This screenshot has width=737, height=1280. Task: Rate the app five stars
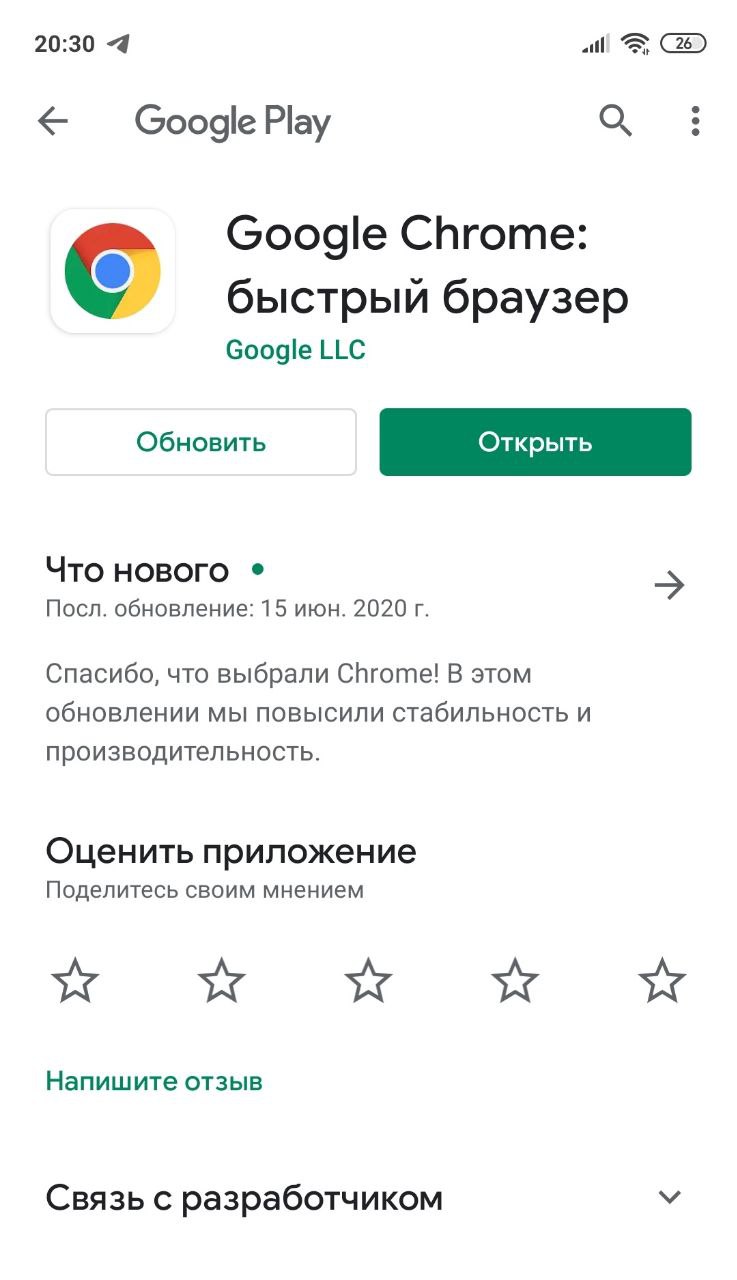pyautogui.click(x=662, y=980)
